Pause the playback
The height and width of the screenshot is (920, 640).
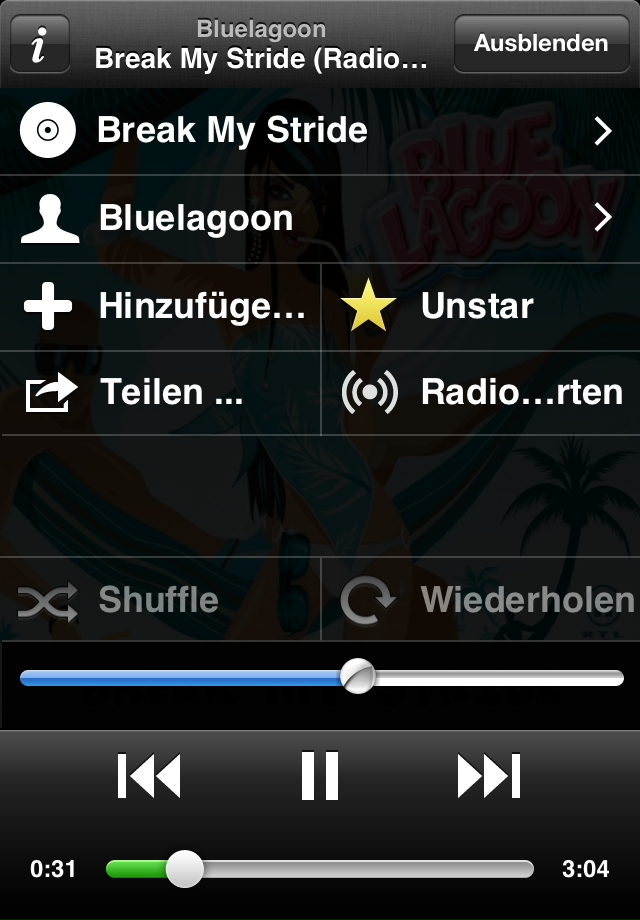pyautogui.click(x=320, y=776)
